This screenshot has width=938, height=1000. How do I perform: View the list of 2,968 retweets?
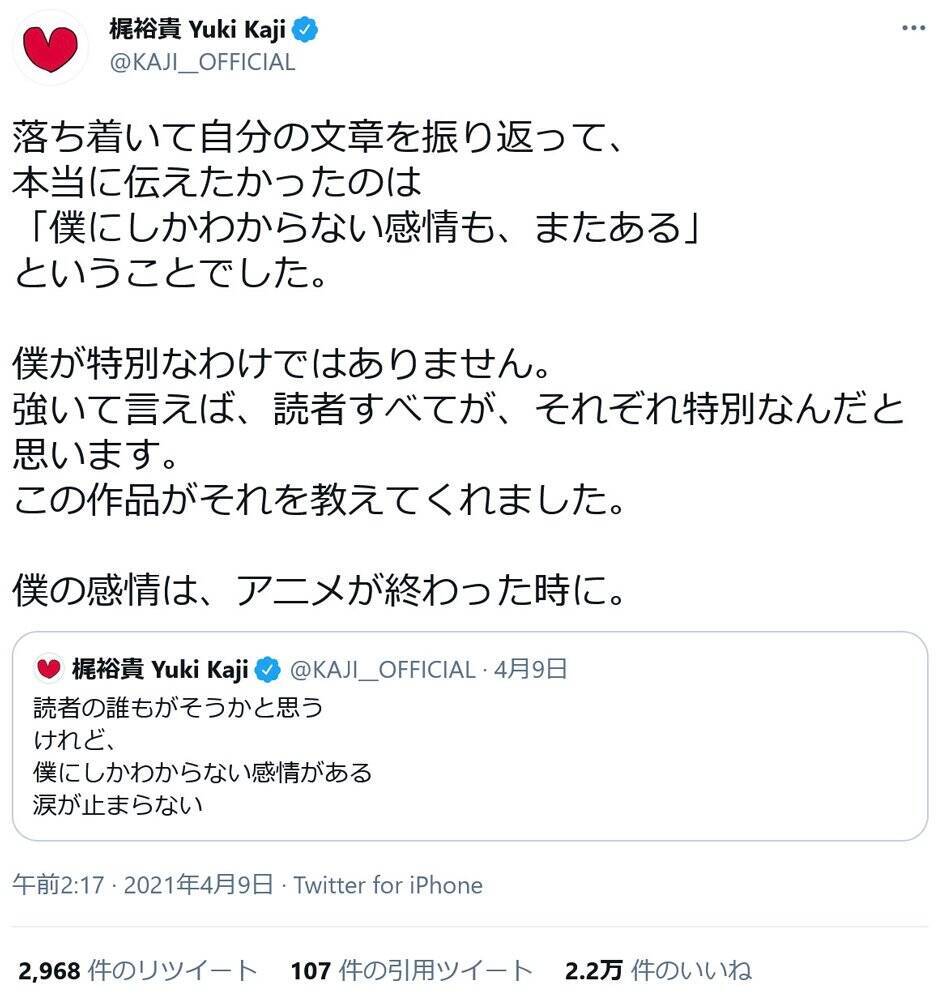pyautogui.click(x=138, y=971)
